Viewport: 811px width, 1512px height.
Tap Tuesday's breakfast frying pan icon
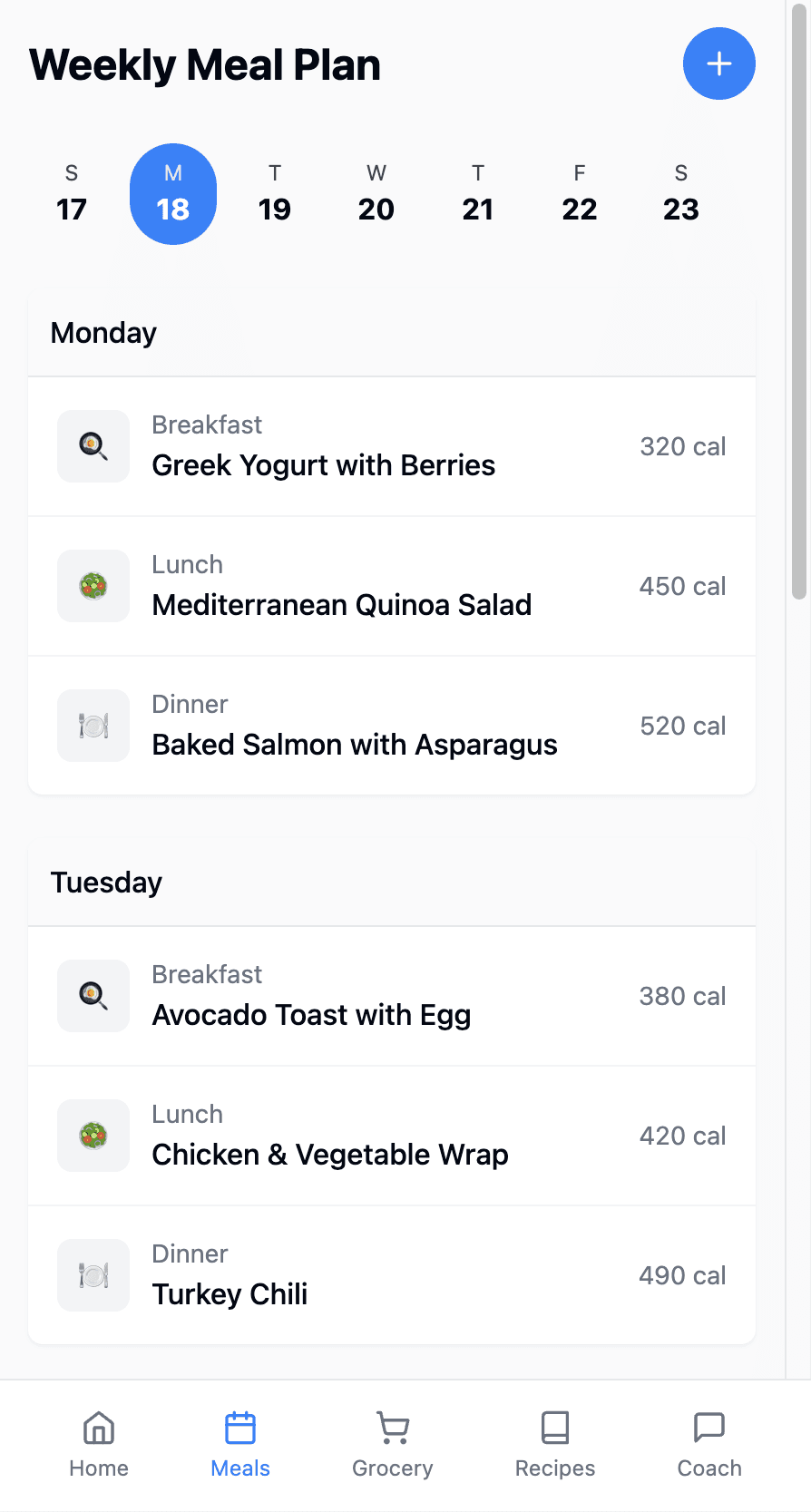pyautogui.click(x=93, y=996)
